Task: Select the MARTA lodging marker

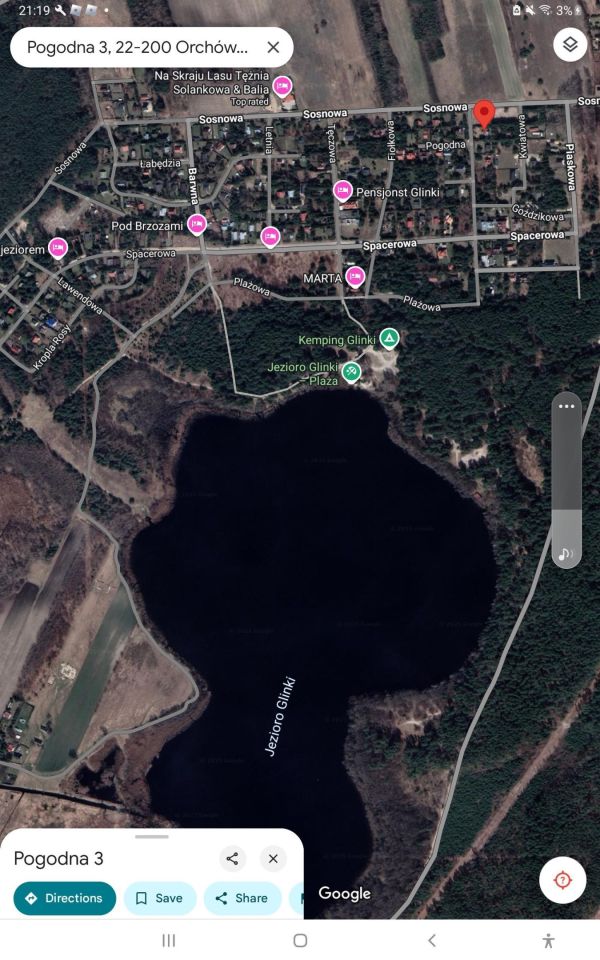Action: pyautogui.click(x=355, y=277)
